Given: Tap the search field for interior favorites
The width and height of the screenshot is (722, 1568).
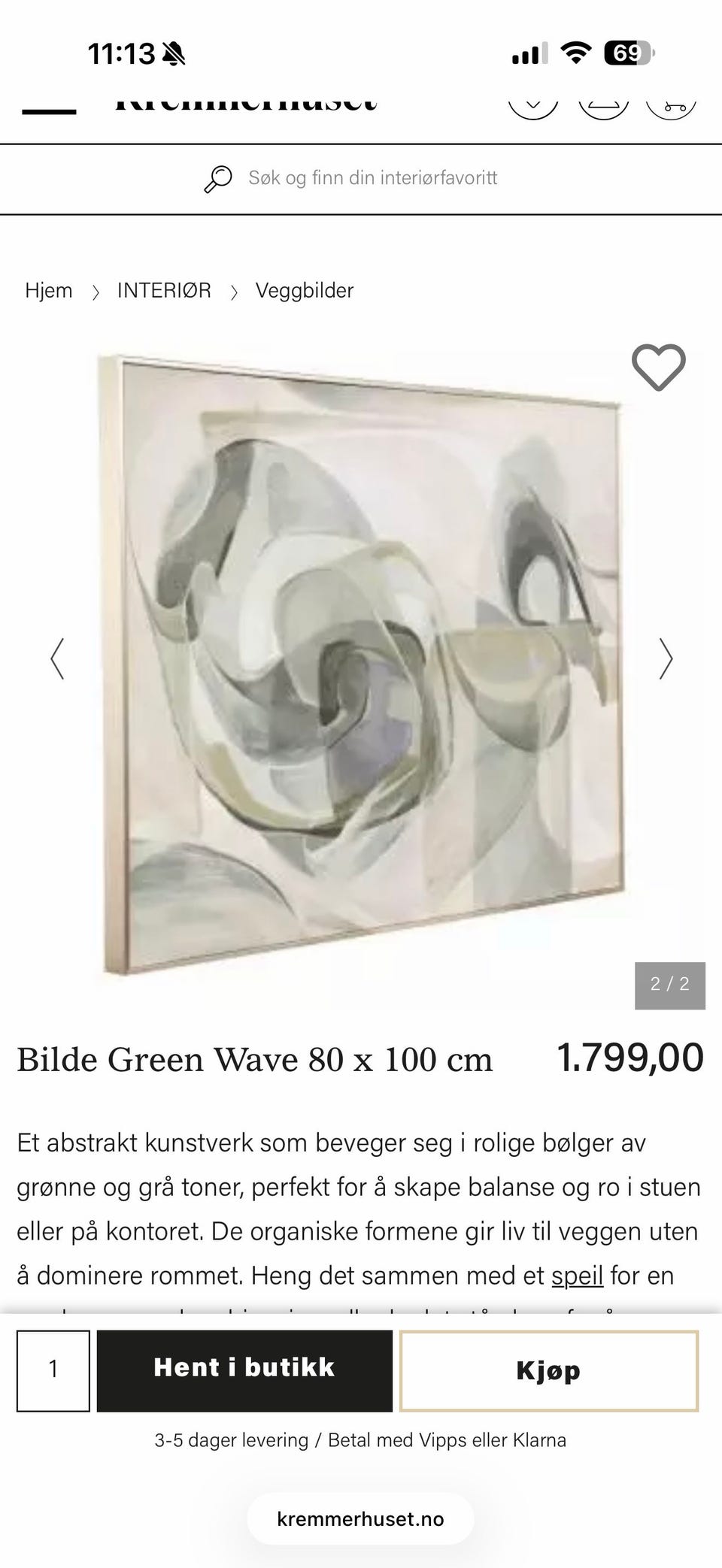Looking at the screenshot, I should (361, 178).
